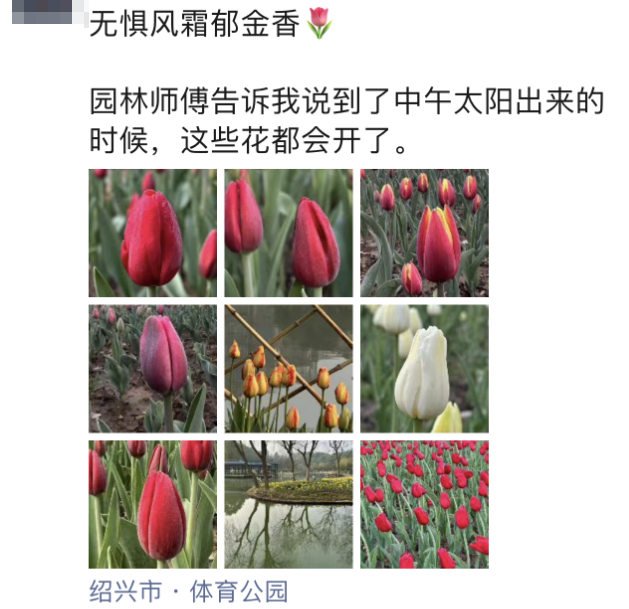Enlarge the dark purple tulip photo
The image size is (629, 609).
click(152, 368)
